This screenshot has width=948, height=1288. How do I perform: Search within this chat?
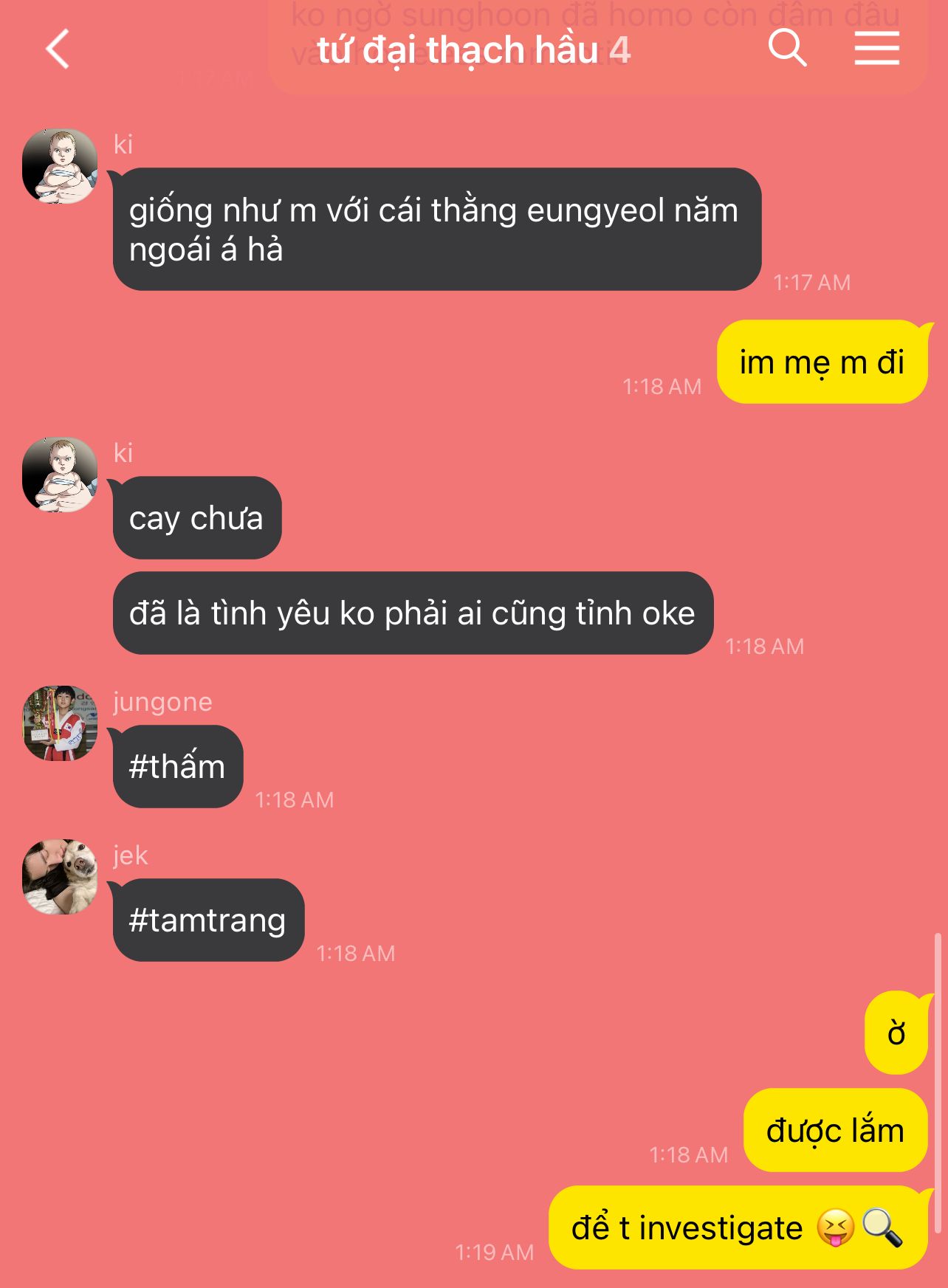(787, 49)
